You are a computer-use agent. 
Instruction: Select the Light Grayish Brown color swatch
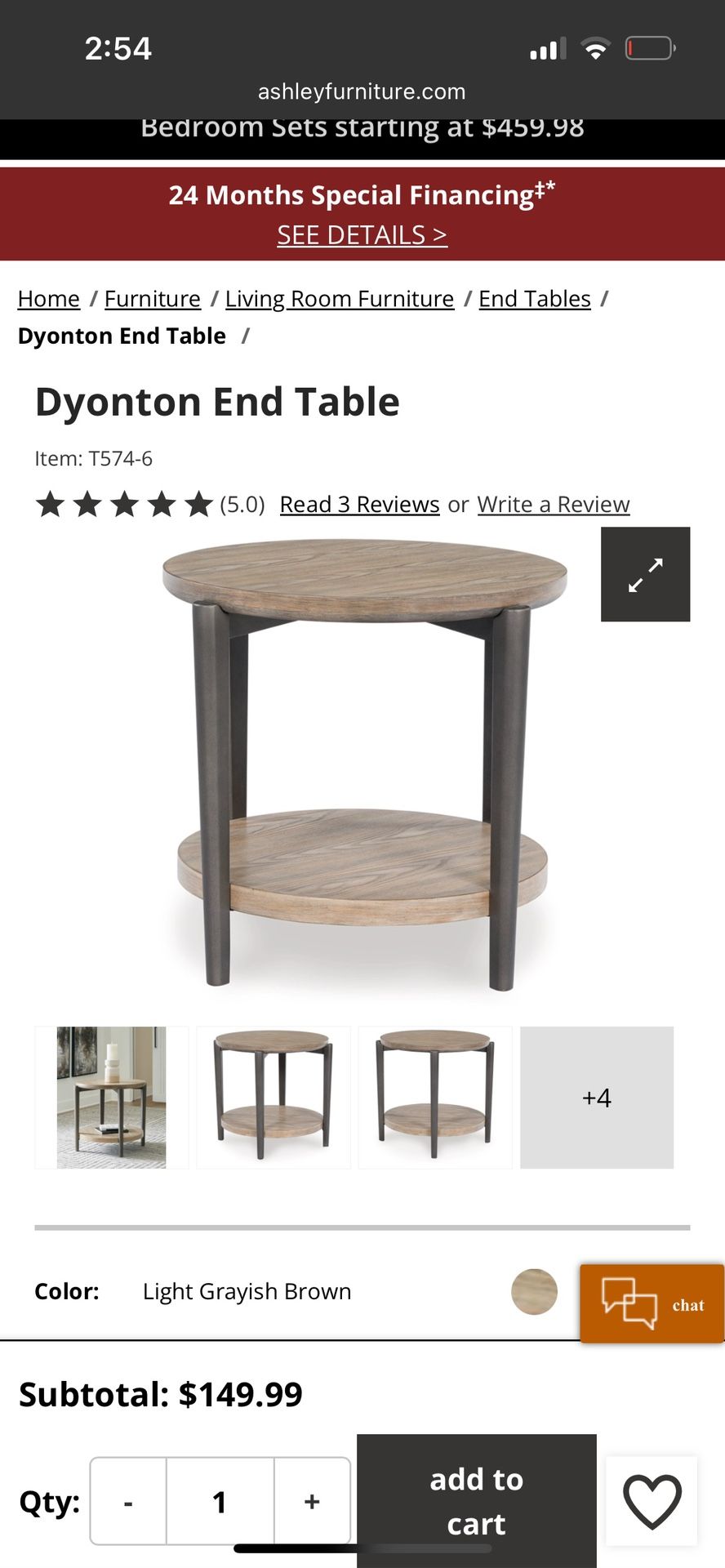tap(534, 1291)
